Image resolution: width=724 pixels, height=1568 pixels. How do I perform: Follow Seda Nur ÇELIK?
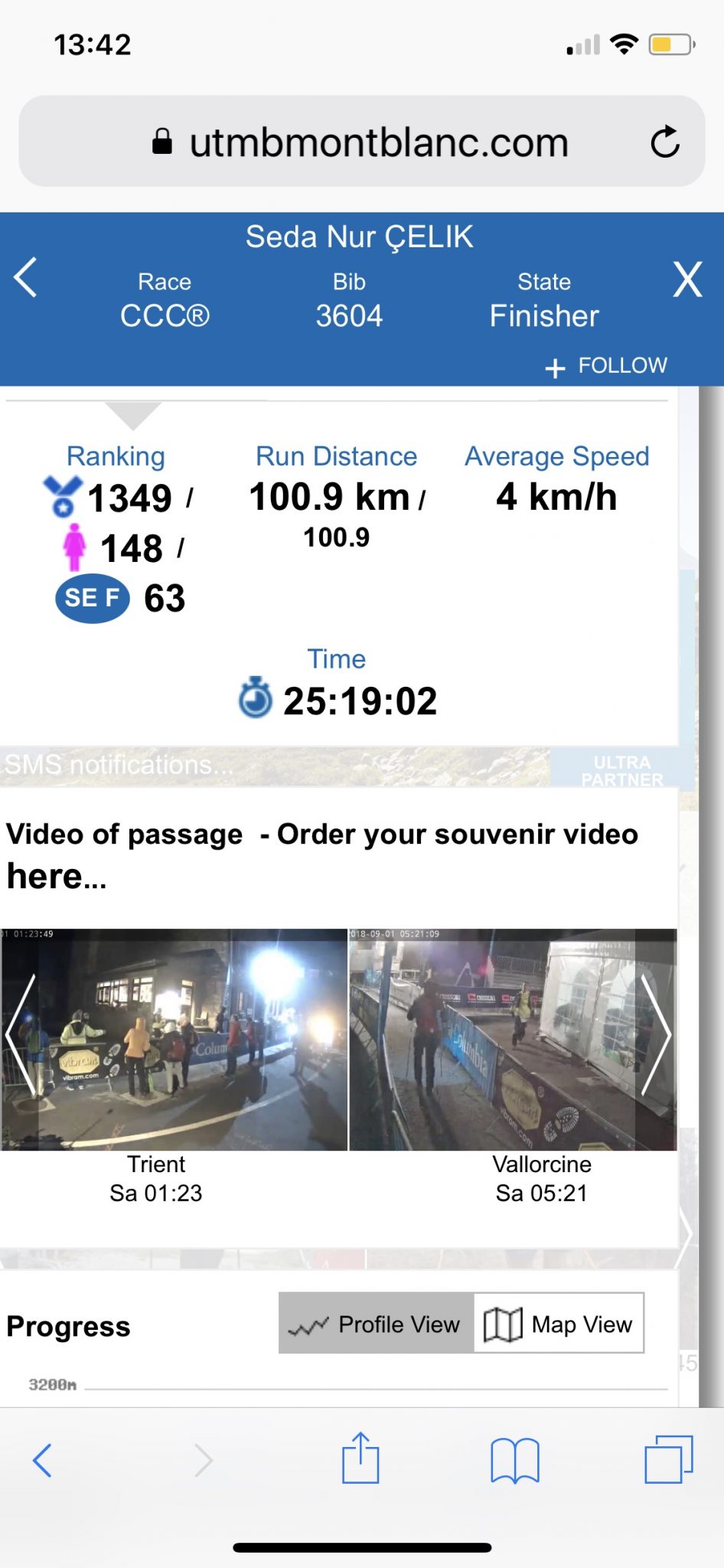tap(606, 366)
